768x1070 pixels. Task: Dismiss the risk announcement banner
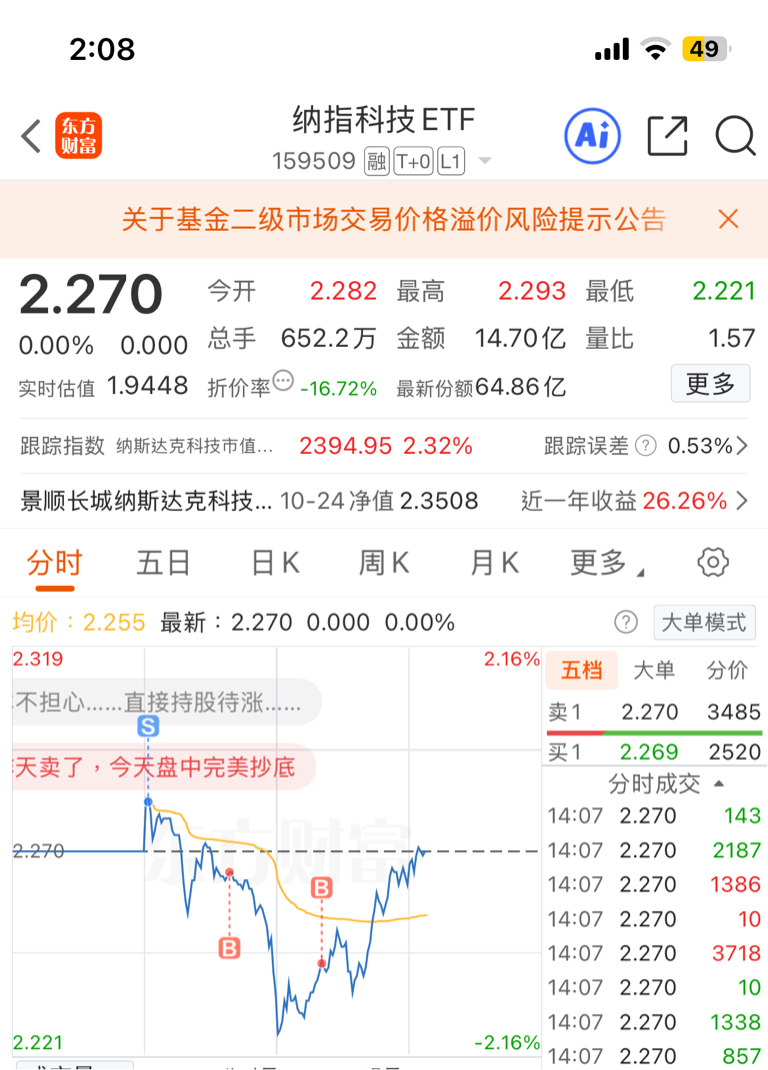[728, 220]
